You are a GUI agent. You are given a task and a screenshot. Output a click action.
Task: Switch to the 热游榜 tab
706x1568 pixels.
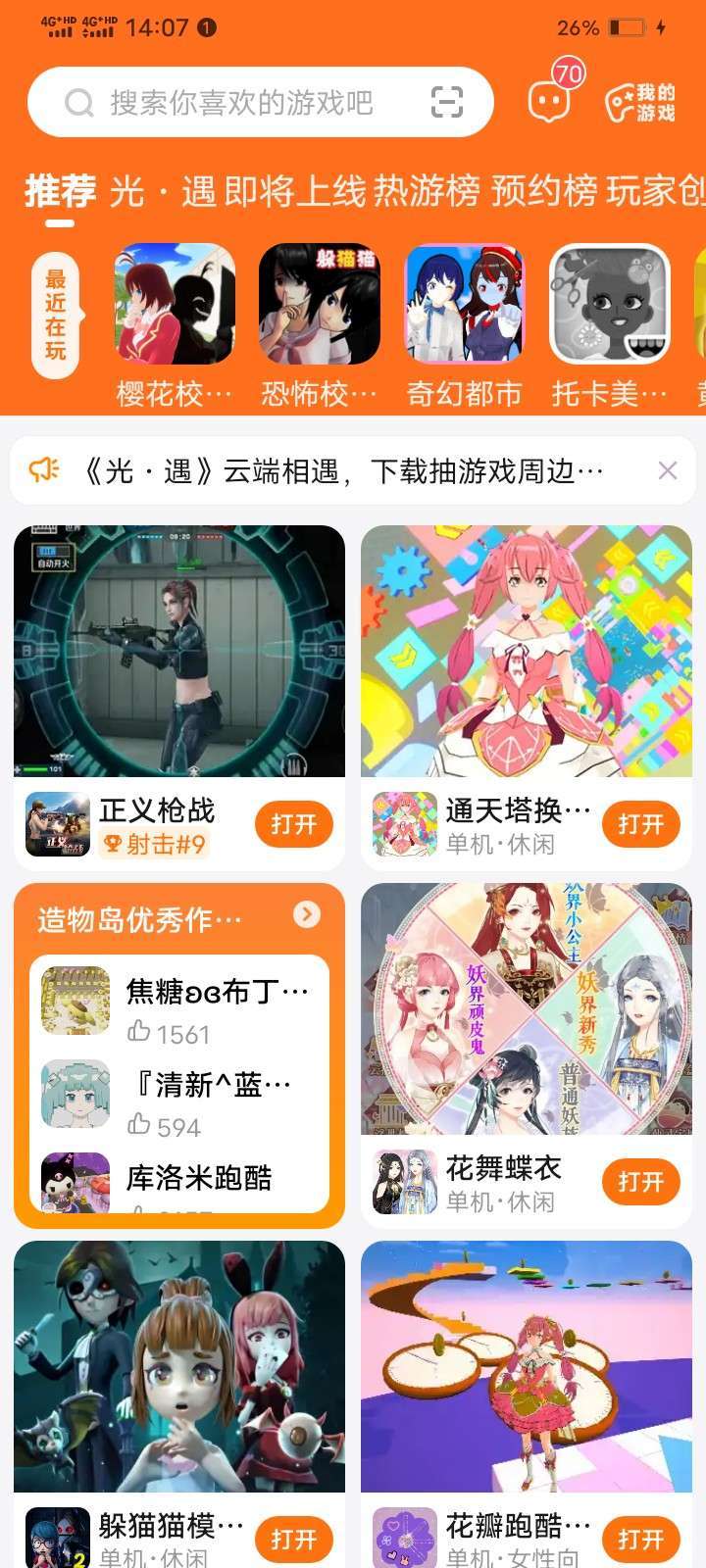click(427, 191)
